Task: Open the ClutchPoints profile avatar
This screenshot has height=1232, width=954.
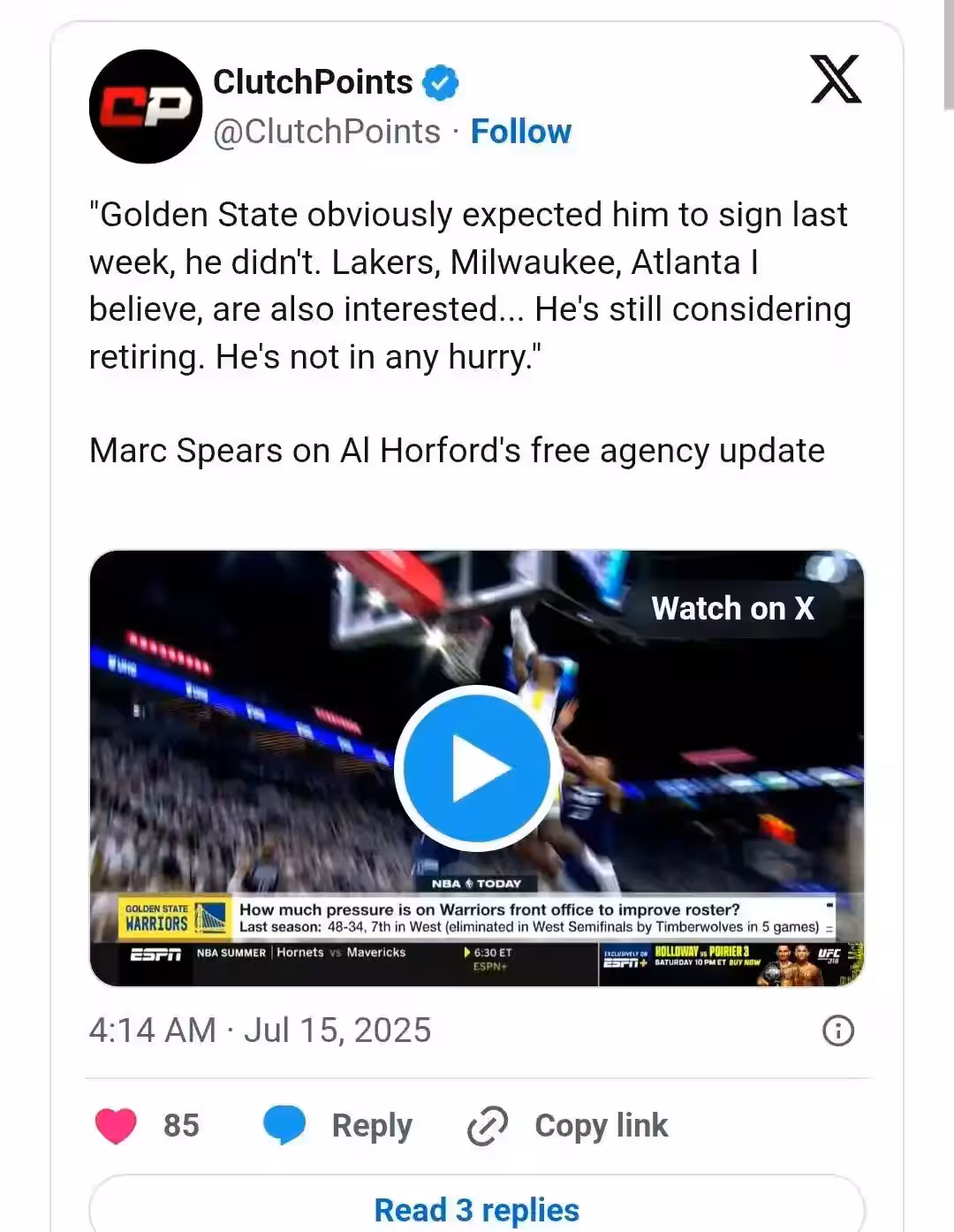Action: (146, 107)
